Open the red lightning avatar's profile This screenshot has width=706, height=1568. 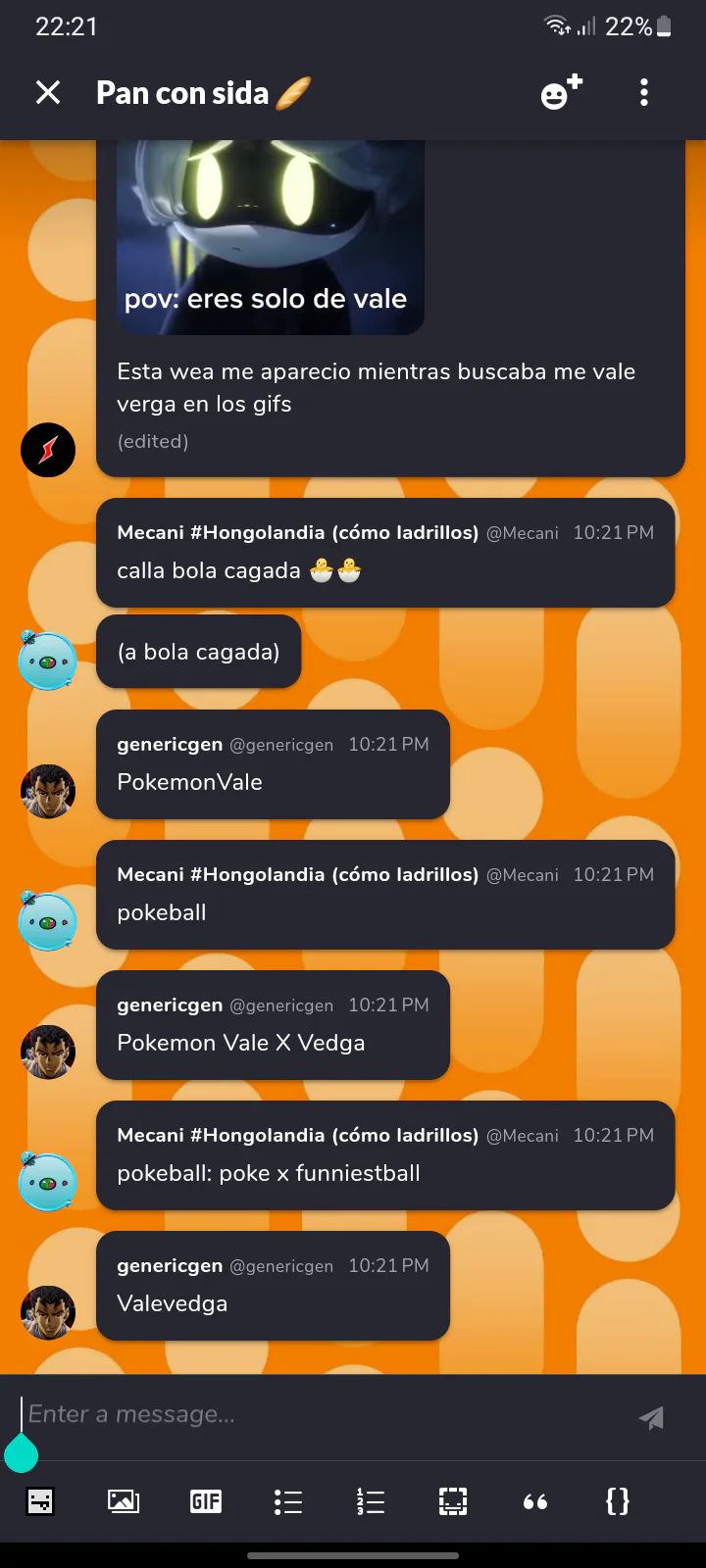click(48, 450)
